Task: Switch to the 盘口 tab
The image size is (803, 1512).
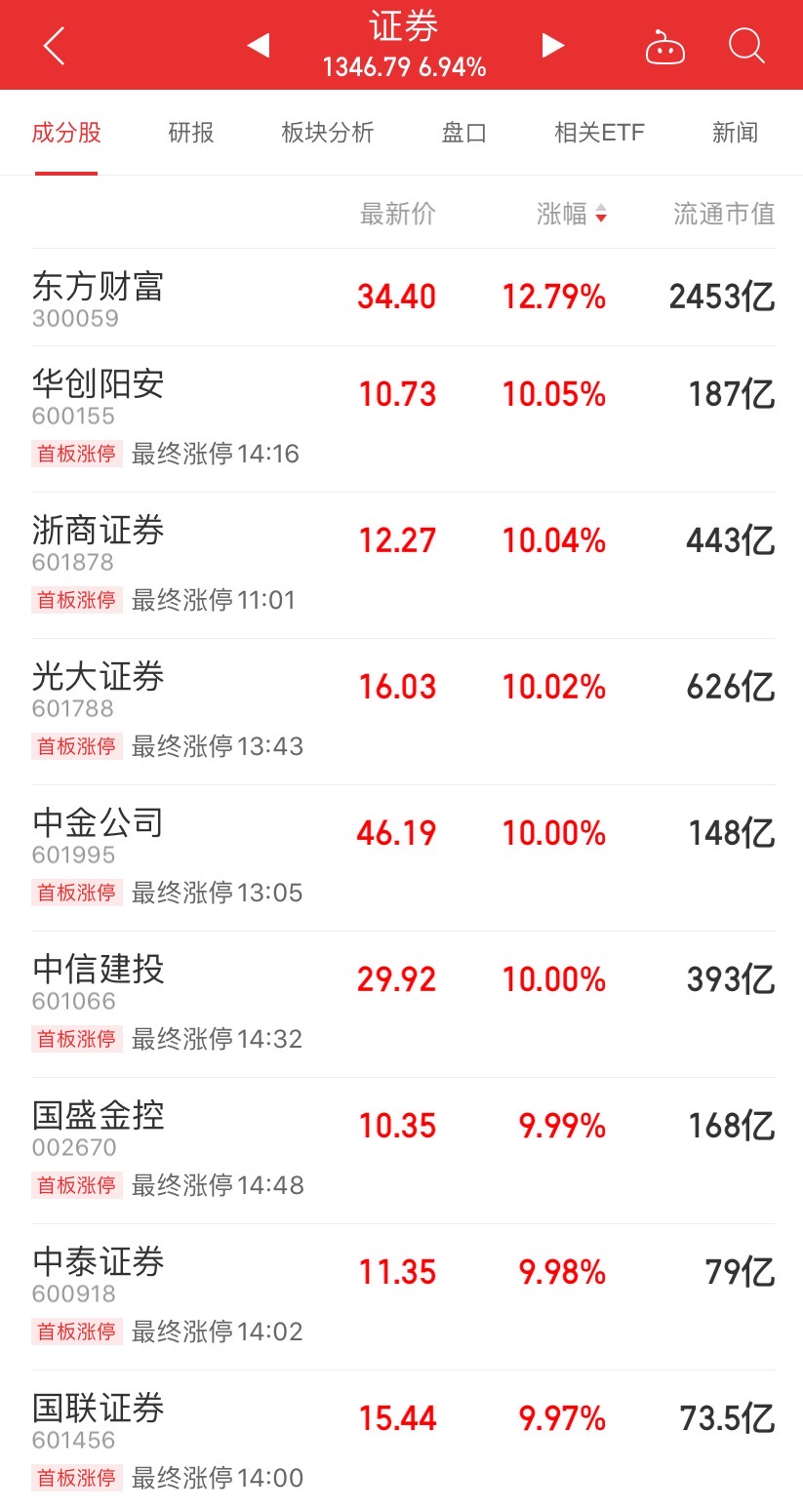Action: (463, 133)
